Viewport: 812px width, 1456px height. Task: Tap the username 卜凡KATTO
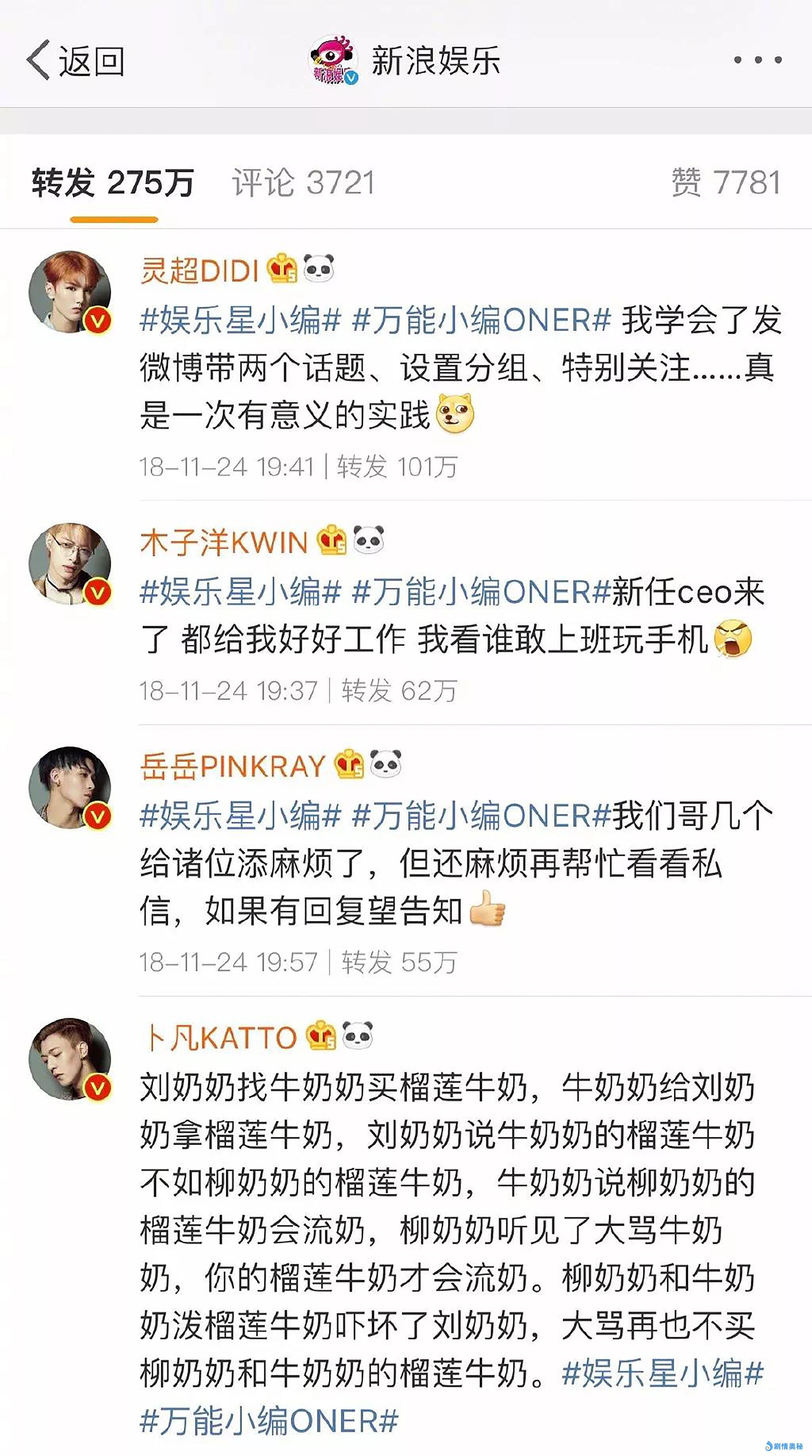[219, 1037]
